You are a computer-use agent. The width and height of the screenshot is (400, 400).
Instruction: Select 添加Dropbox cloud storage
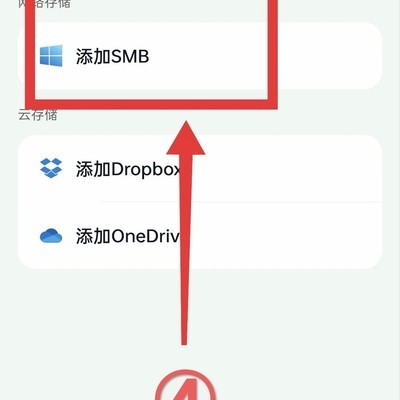200,169
